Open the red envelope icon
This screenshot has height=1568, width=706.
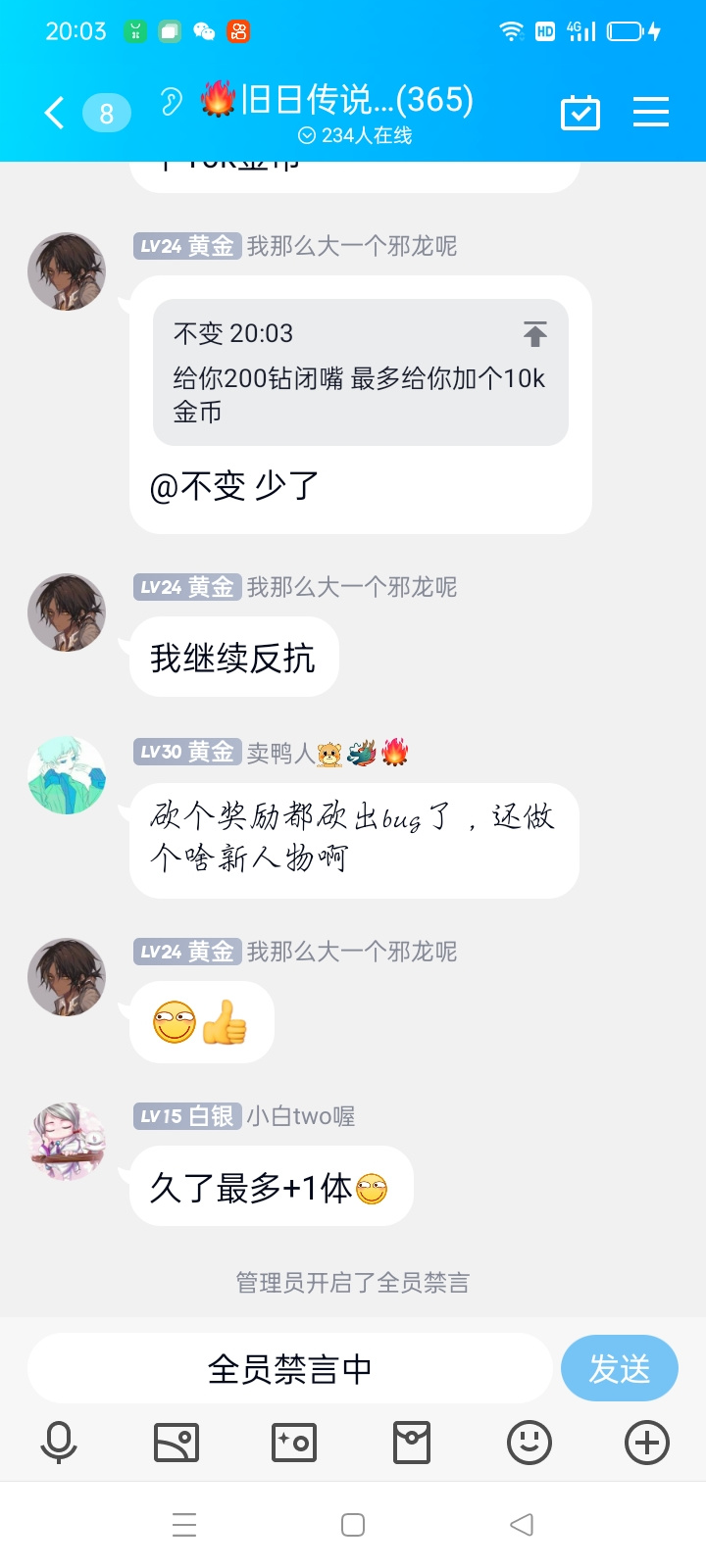click(x=412, y=1443)
